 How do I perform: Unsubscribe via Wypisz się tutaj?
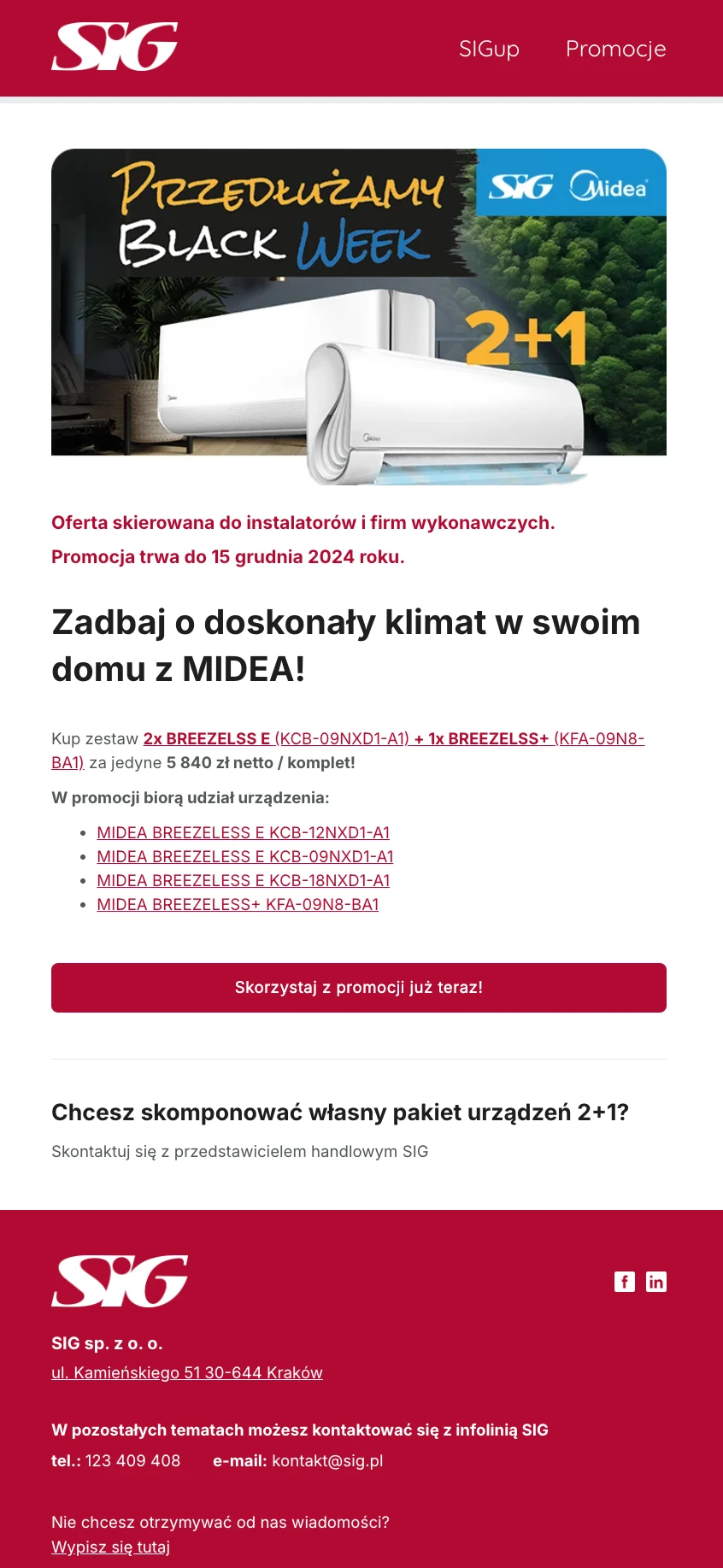click(110, 1547)
